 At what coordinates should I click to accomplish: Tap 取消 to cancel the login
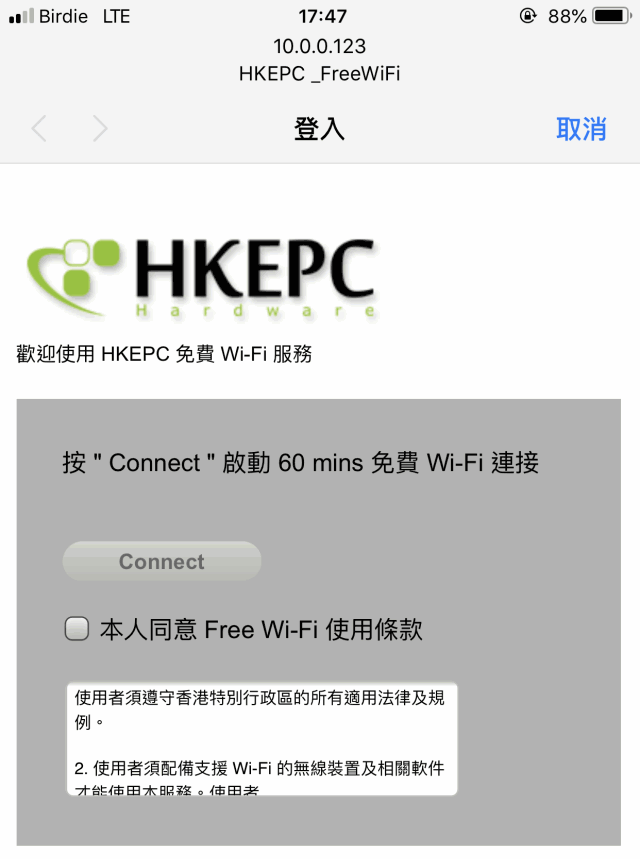point(581,129)
